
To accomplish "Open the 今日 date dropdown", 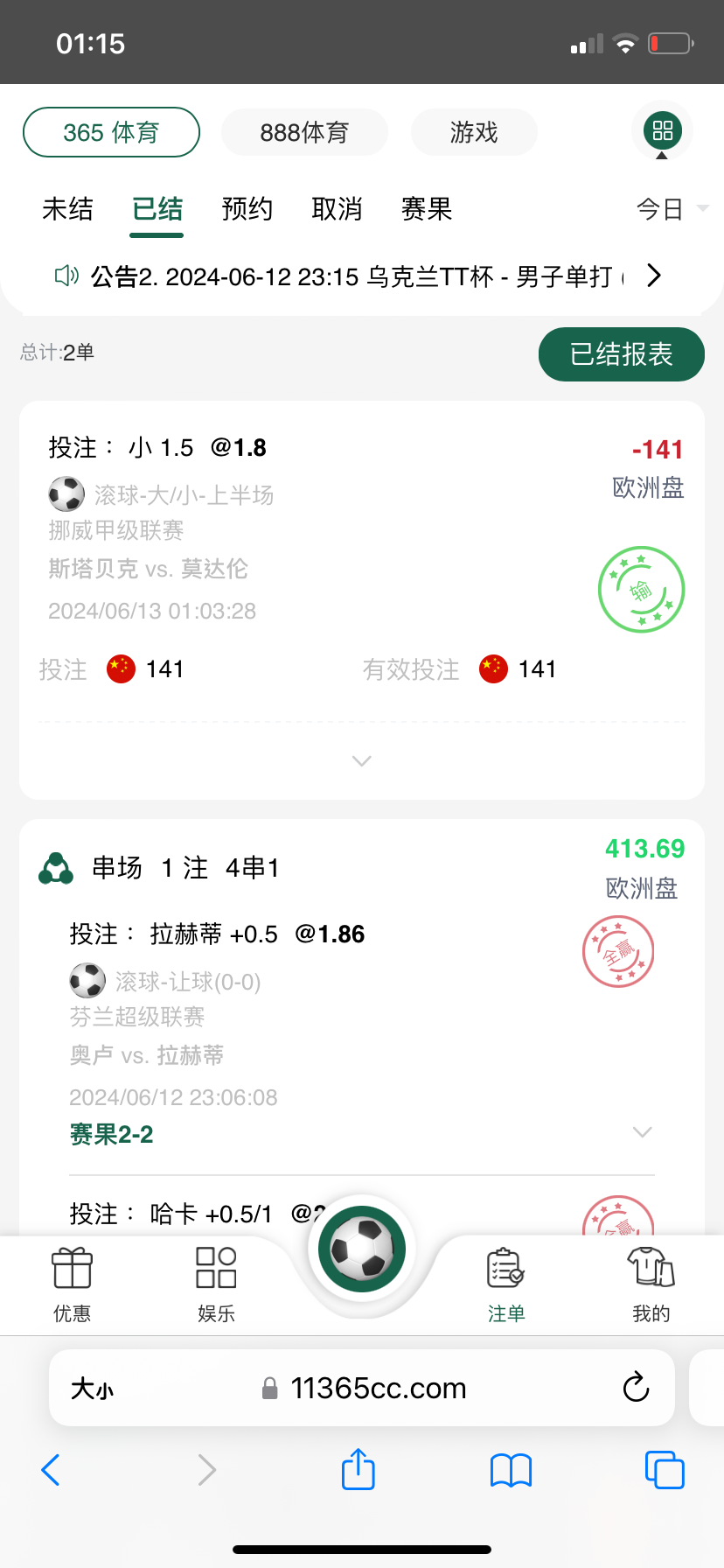I will pyautogui.click(x=672, y=209).
